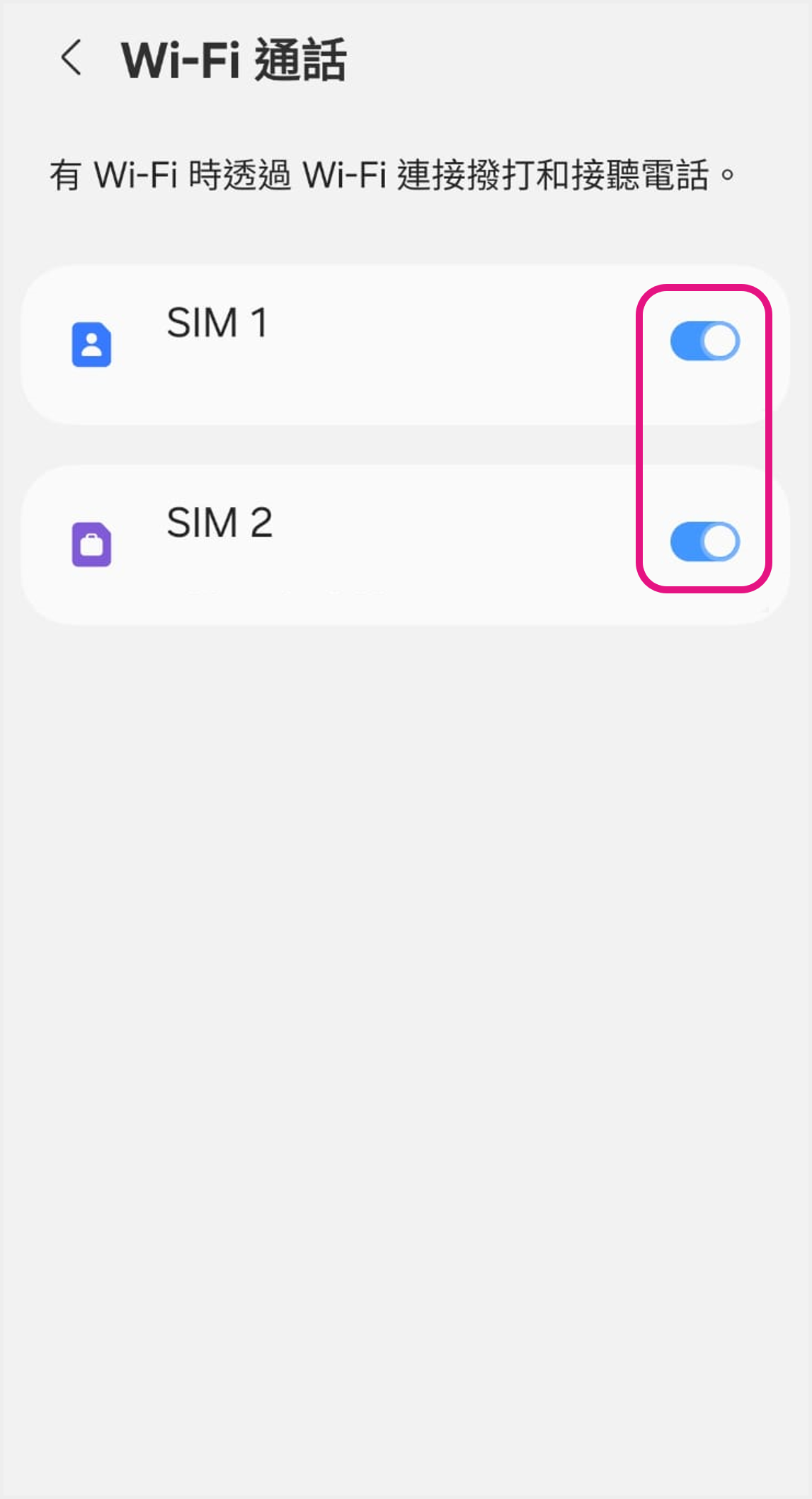This screenshot has height=1499, width=812.
Task: Go back from Wi-Fi 通話 settings
Action: click(x=72, y=58)
